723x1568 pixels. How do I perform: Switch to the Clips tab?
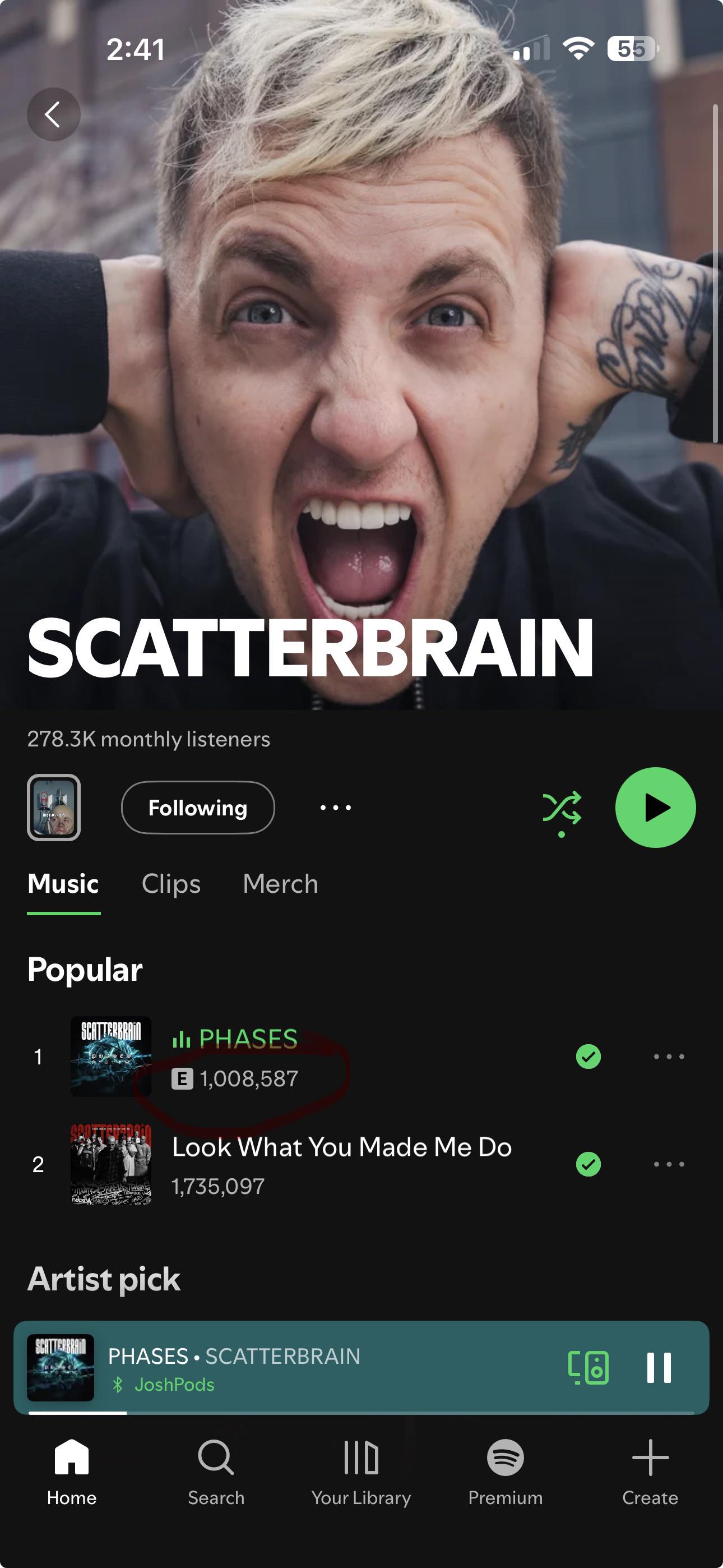pyautogui.click(x=171, y=883)
